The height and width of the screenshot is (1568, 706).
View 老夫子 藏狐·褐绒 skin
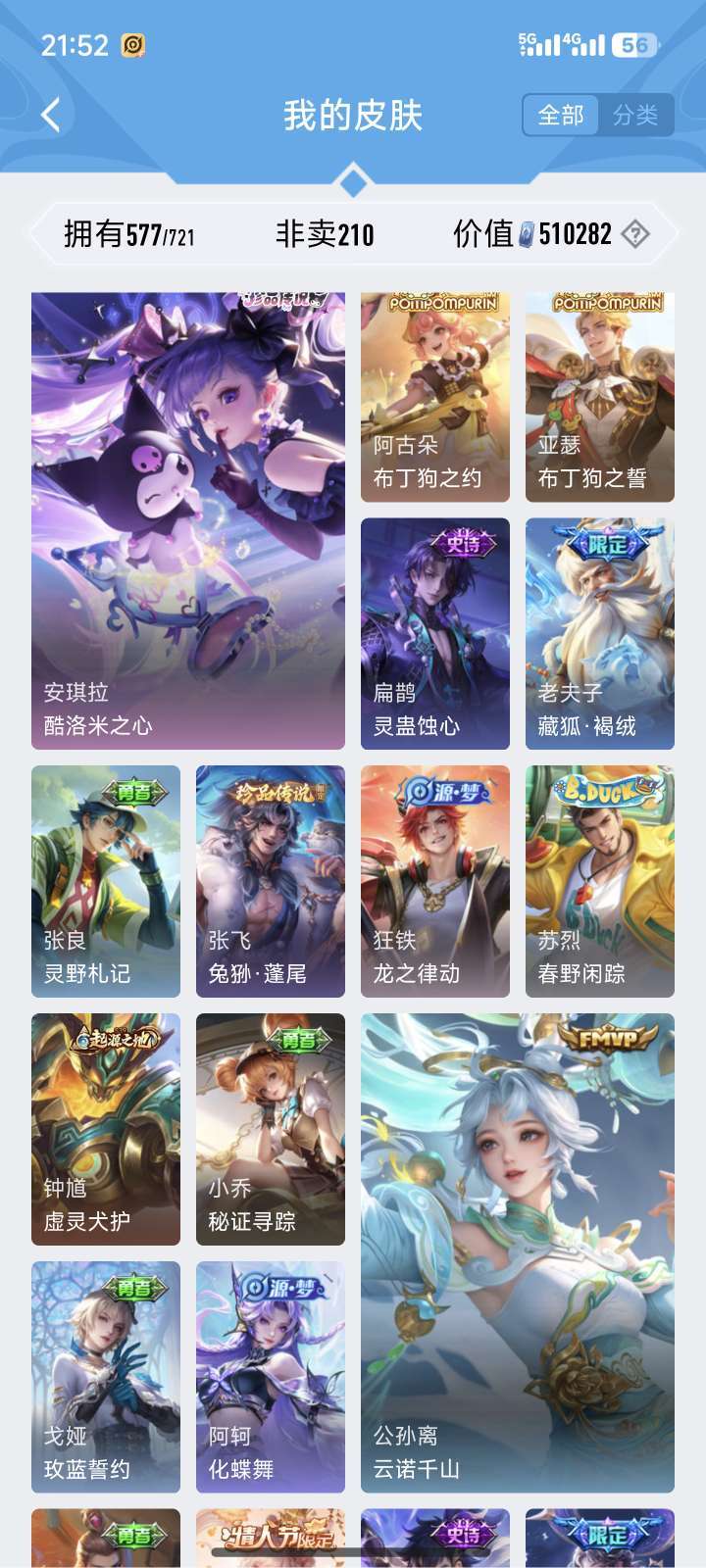[600, 634]
